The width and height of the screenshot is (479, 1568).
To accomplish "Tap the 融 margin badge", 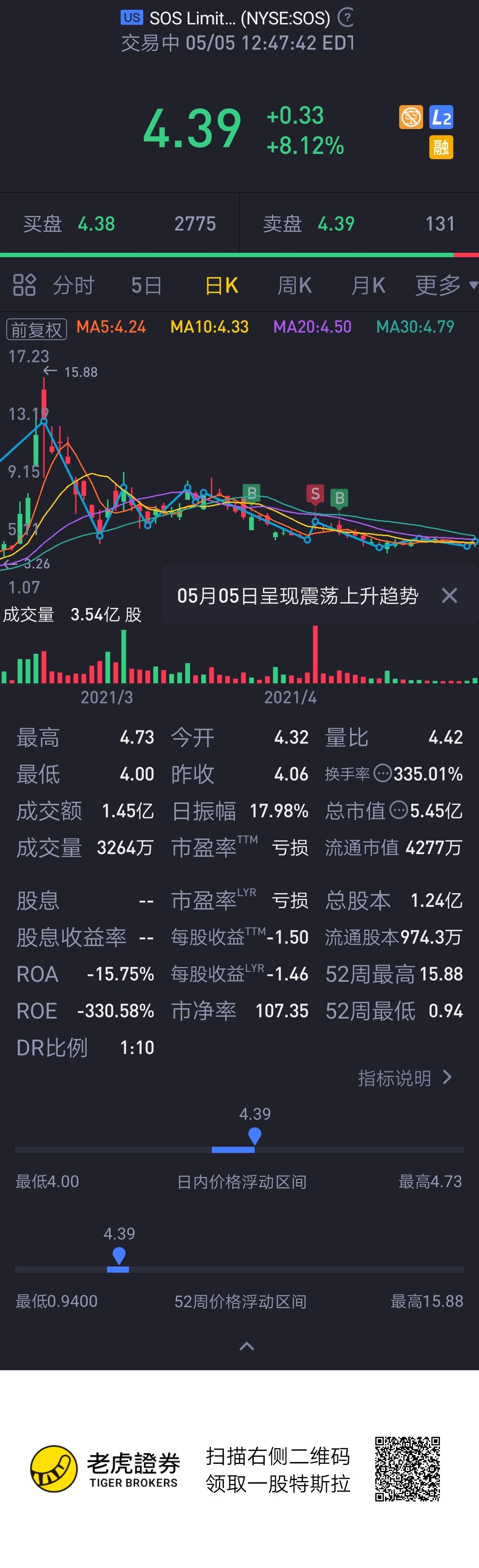I will tap(441, 147).
